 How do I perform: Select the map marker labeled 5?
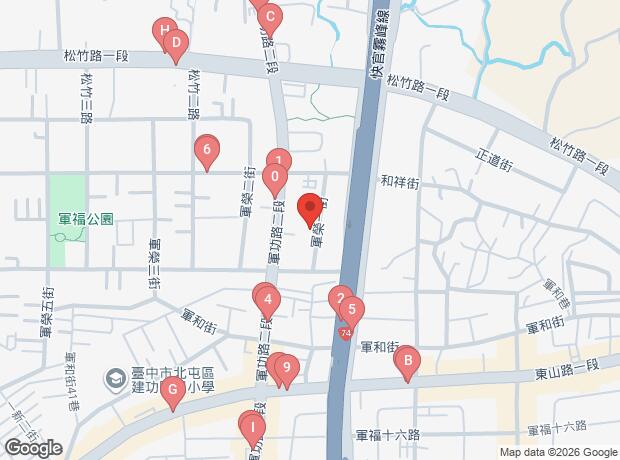tap(351, 309)
